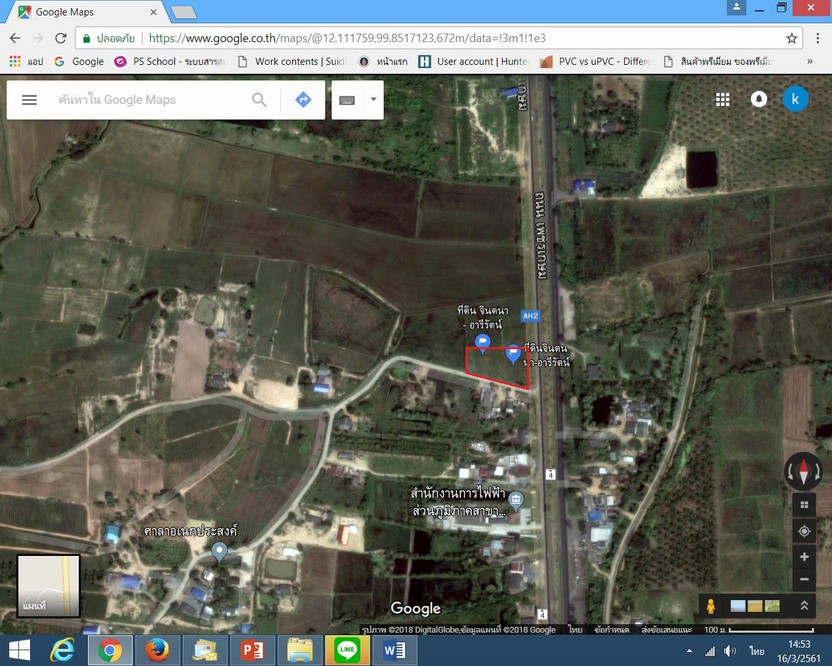Open the on-screen keyboard input tool
Screen dimensions: 832x666
[347, 100]
